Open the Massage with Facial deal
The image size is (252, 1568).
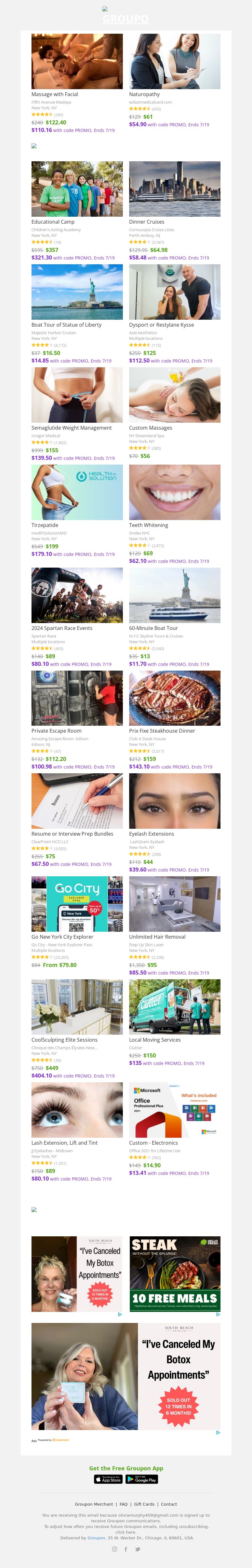pos(77,62)
